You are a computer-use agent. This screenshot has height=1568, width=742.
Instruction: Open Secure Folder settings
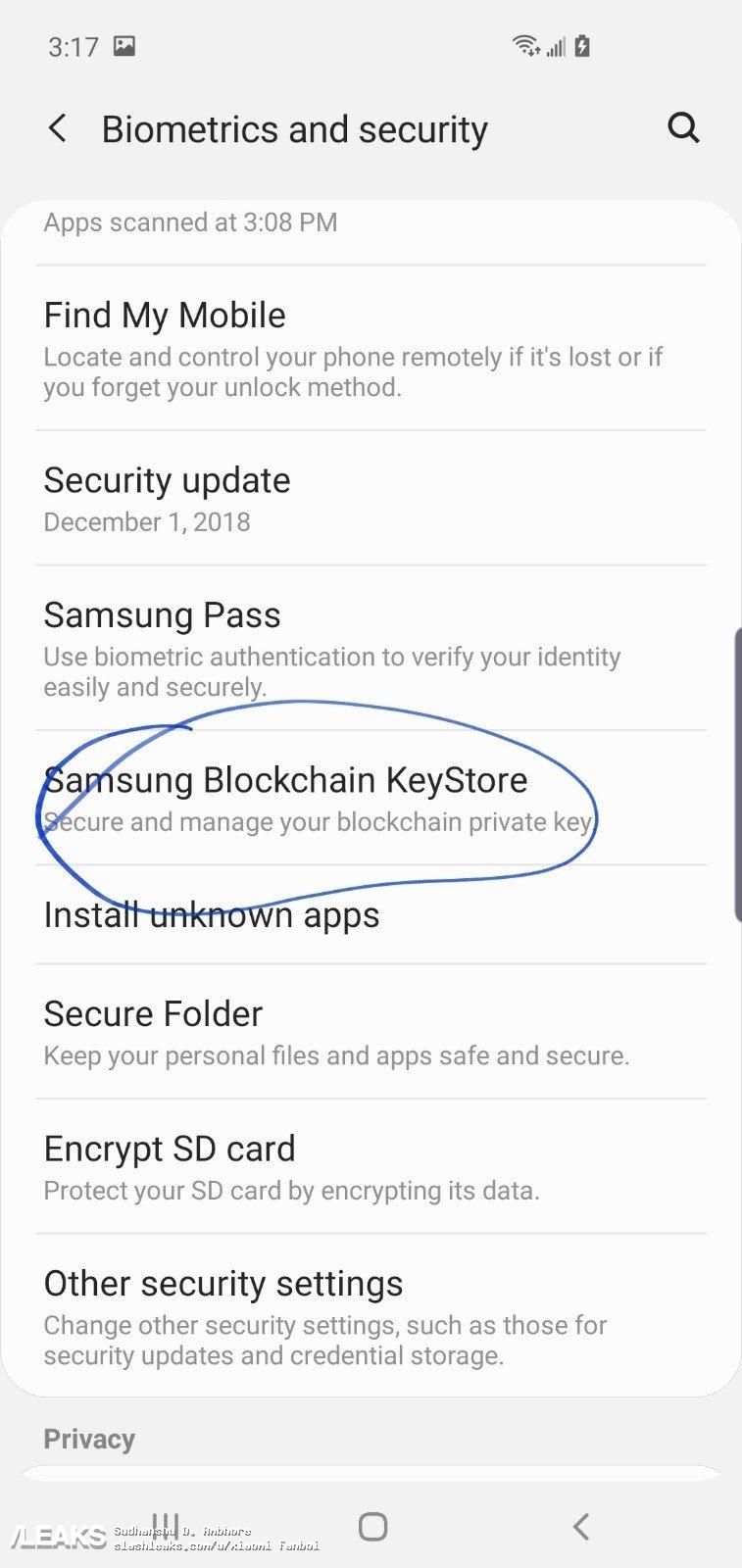371,1031
